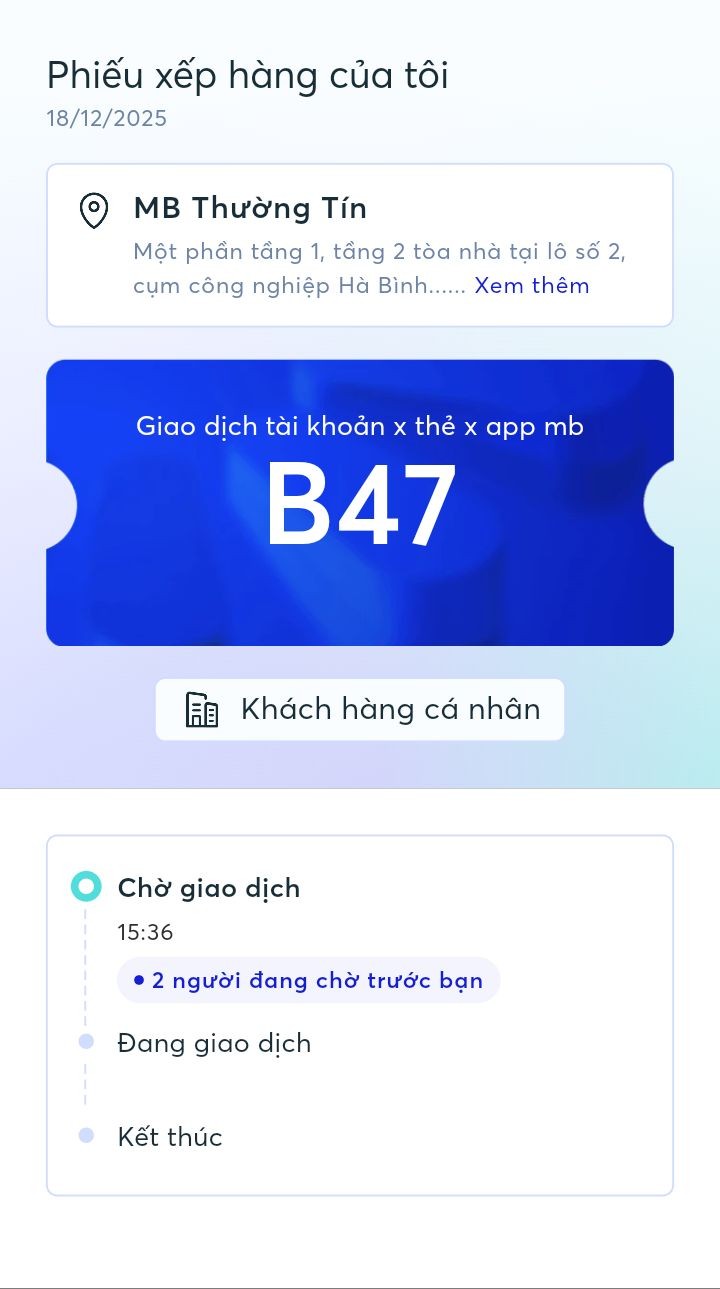The width and height of the screenshot is (720, 1289).
Task: Expand address with Xem thêm link
Action: [x=531, y=286]
